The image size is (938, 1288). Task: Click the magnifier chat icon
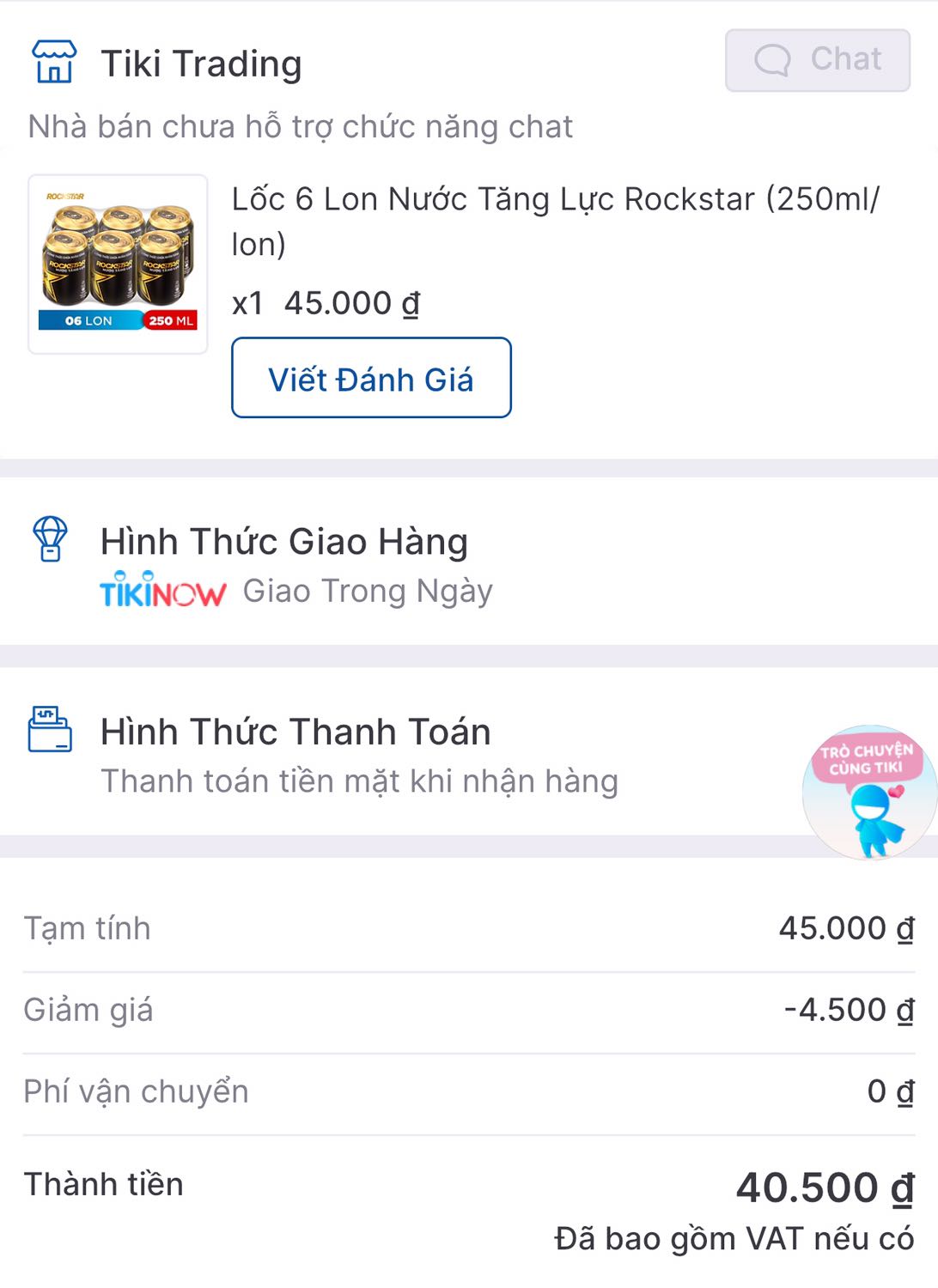tap(772, 58)
